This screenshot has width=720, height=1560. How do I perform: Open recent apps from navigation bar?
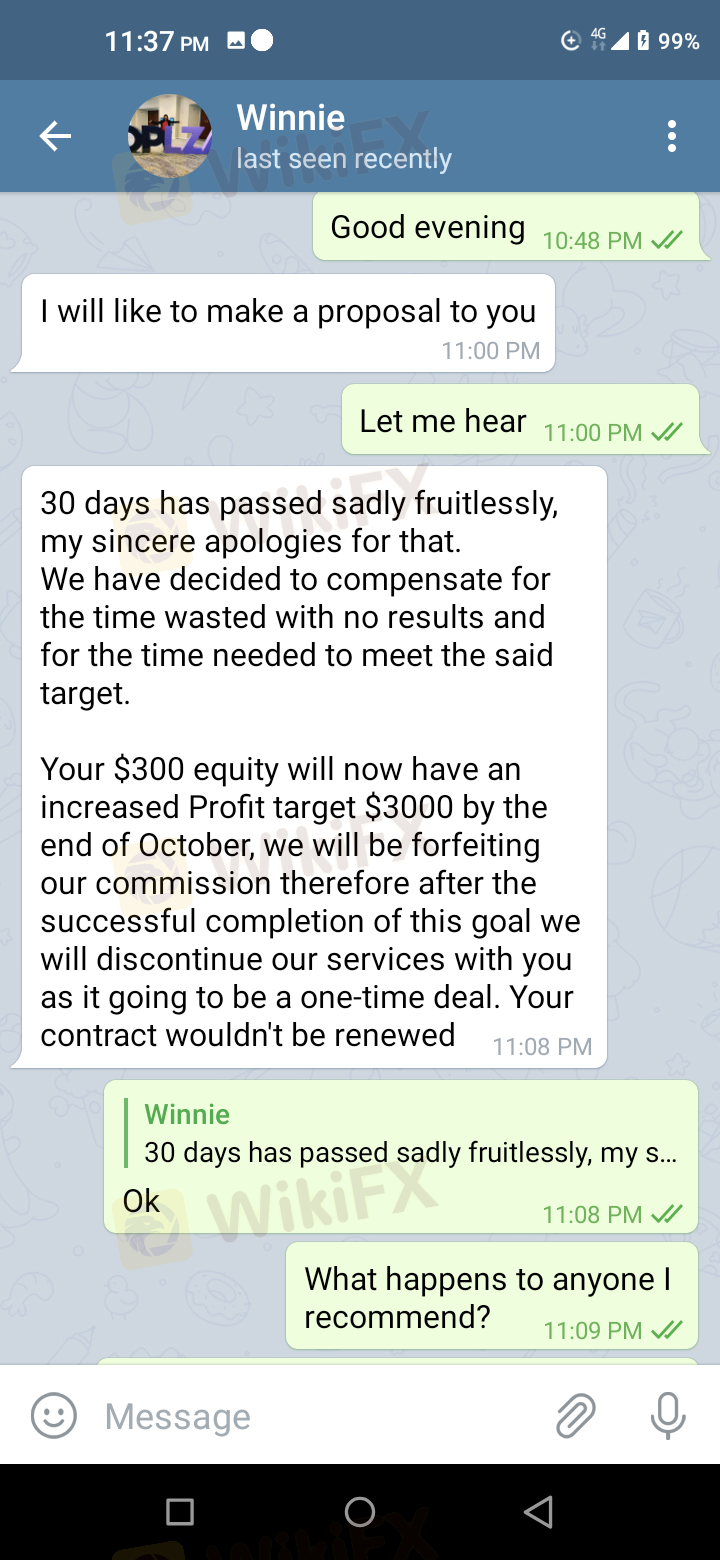coord(180,1512)
